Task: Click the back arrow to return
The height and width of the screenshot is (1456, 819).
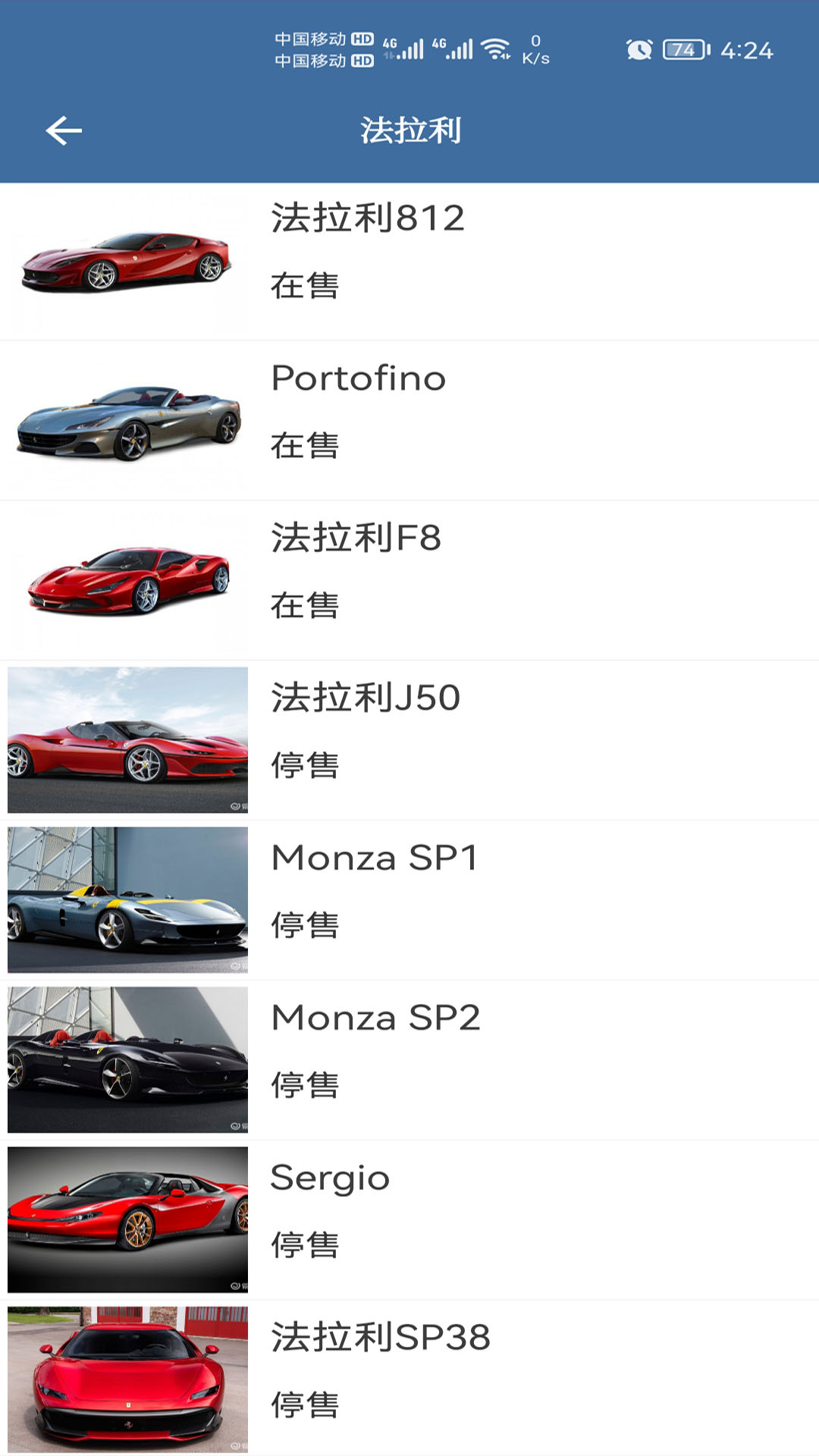Action: [x=62, y=129]
